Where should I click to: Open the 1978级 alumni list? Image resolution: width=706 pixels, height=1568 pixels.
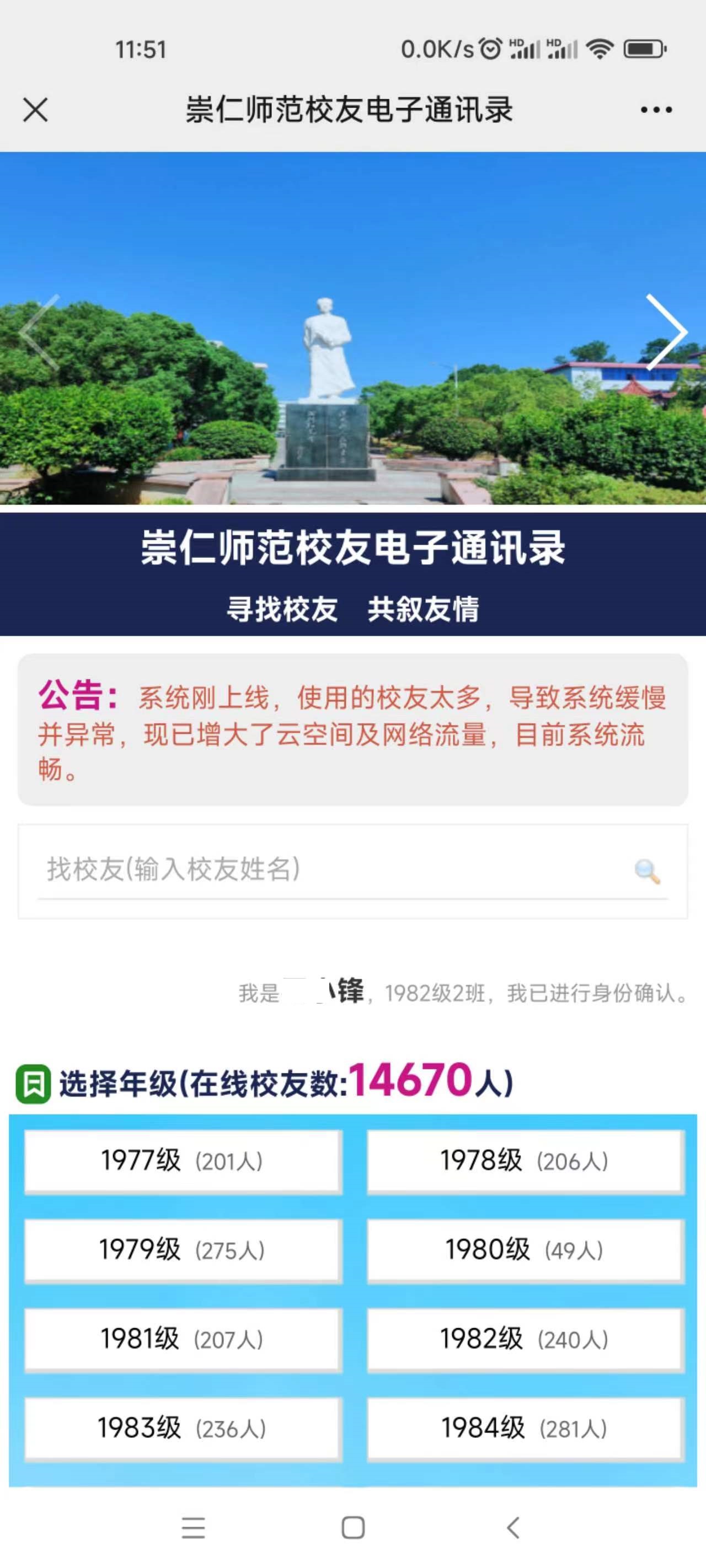pyautogui.click(x=525, y=1161)
